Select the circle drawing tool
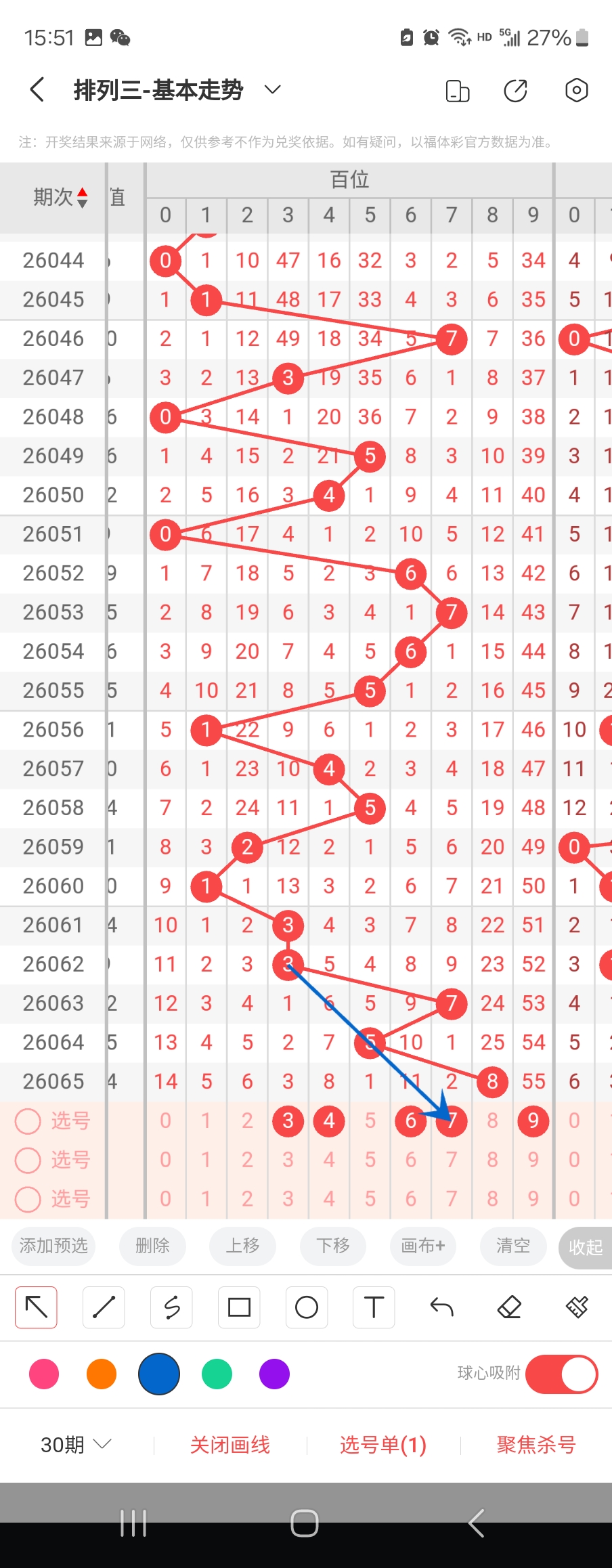 pos(307,1307)
